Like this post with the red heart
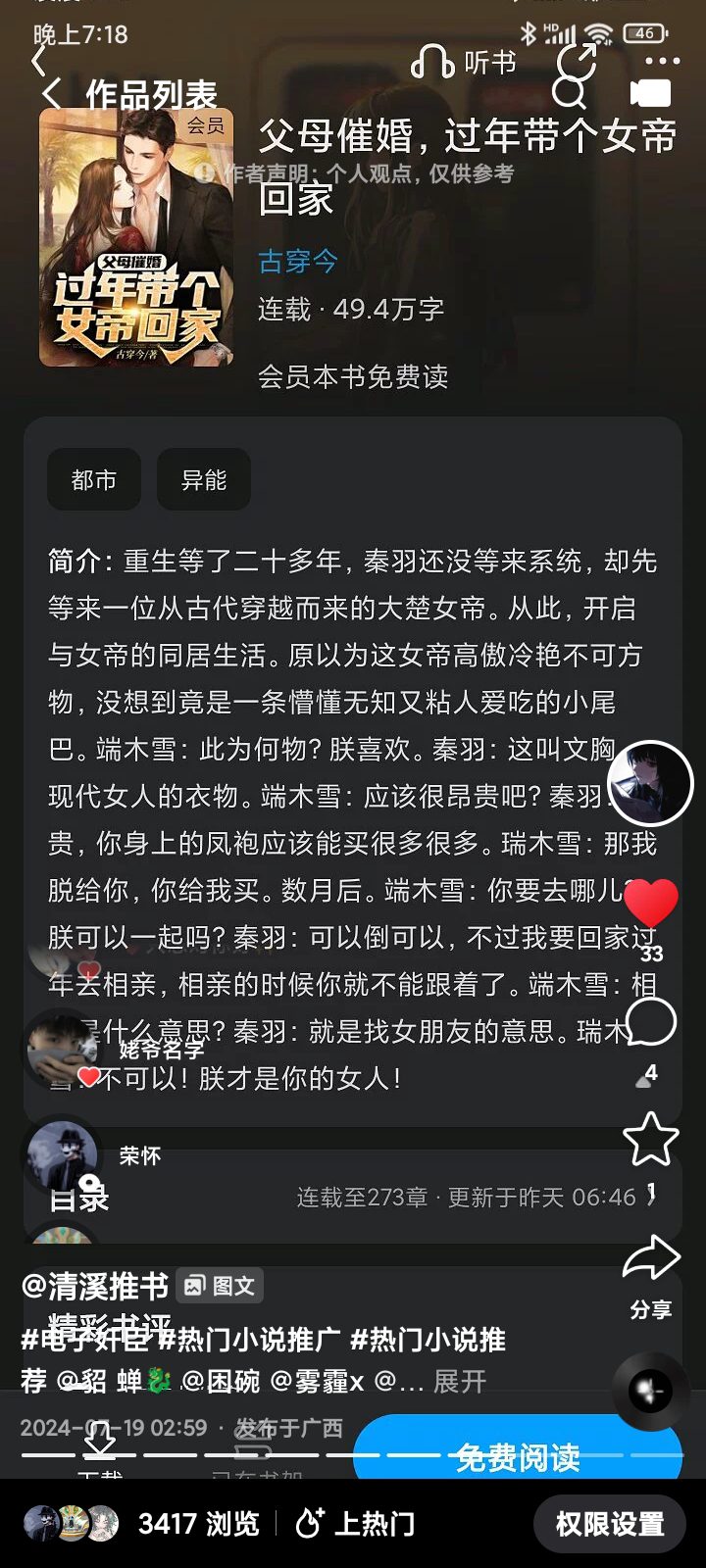 point(650,901)
